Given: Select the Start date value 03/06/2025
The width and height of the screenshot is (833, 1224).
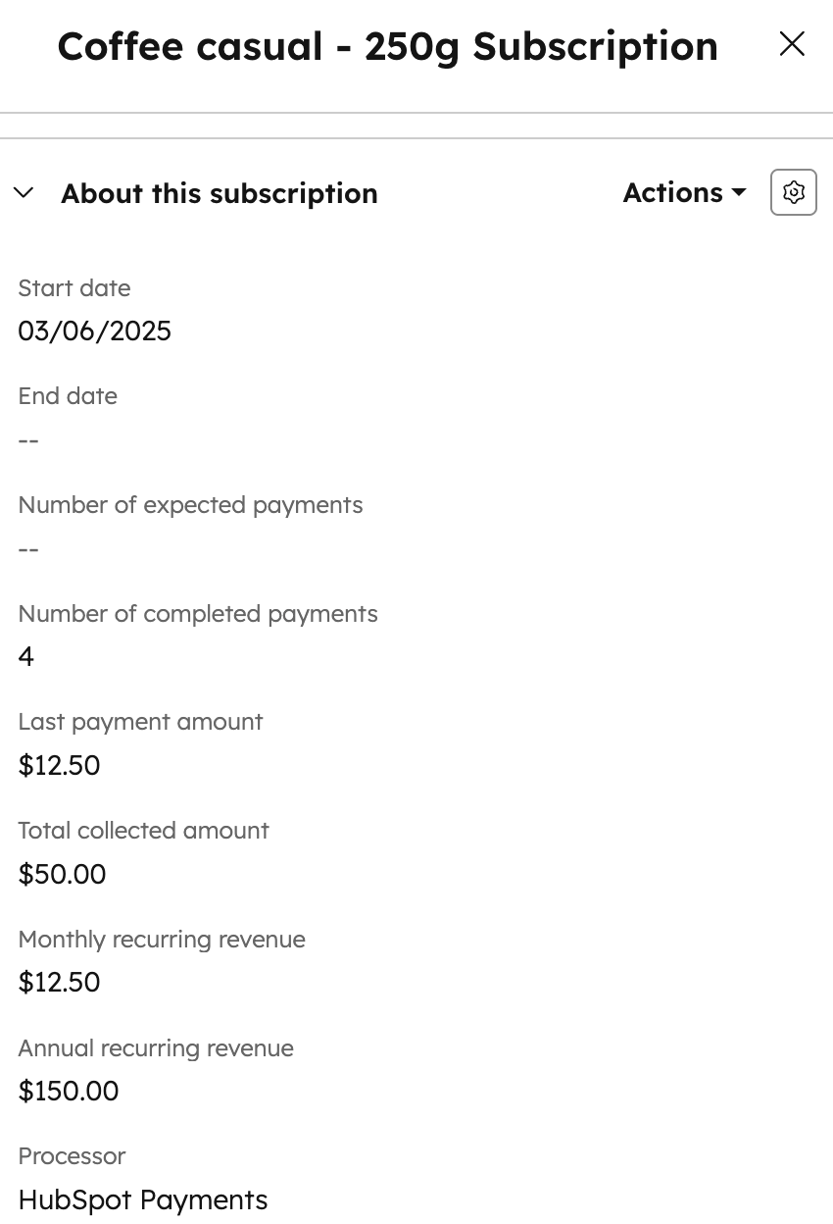Looking at the screenshot, I should pyautogui.click(x=95, y=330).
